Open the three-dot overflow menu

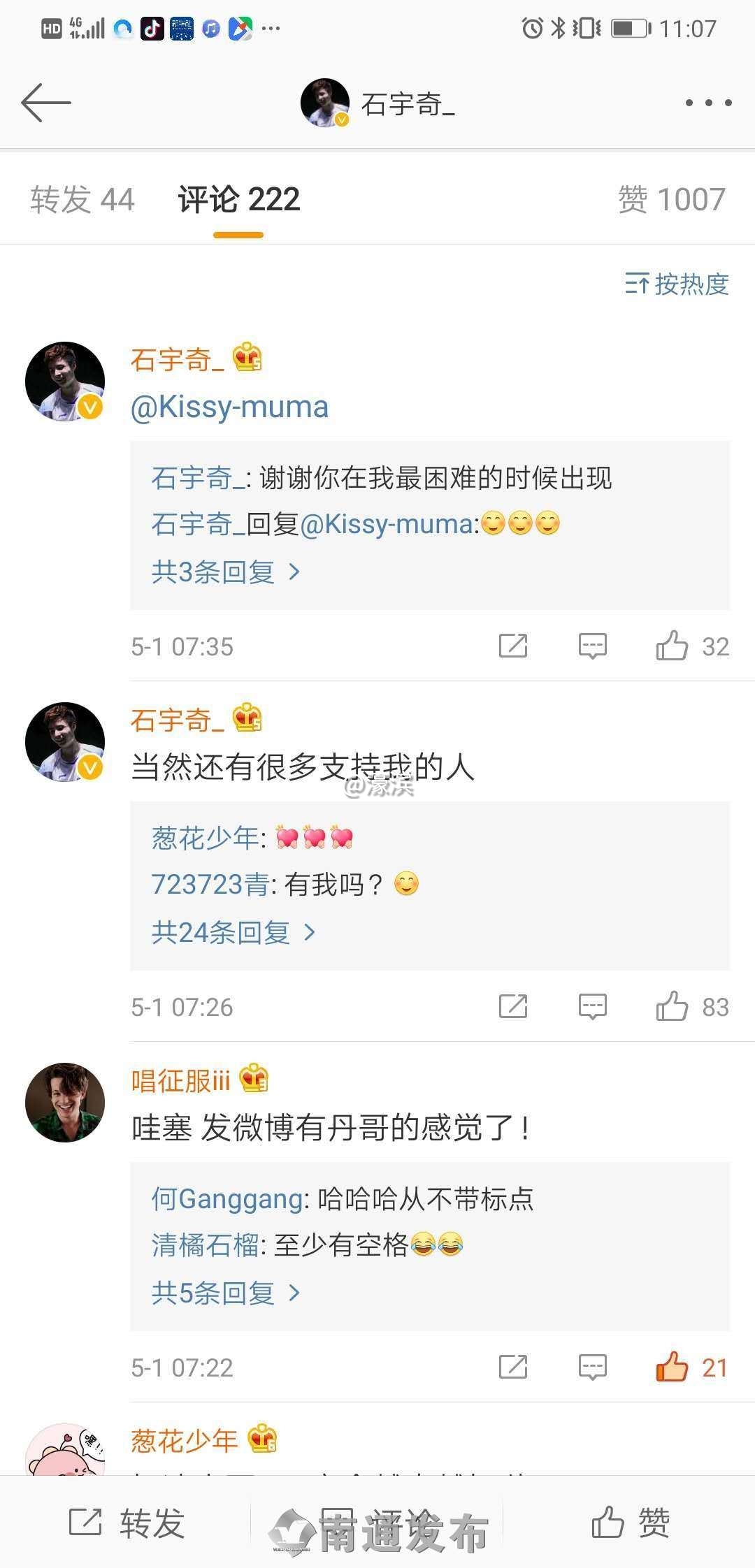(x=708, y=103)
